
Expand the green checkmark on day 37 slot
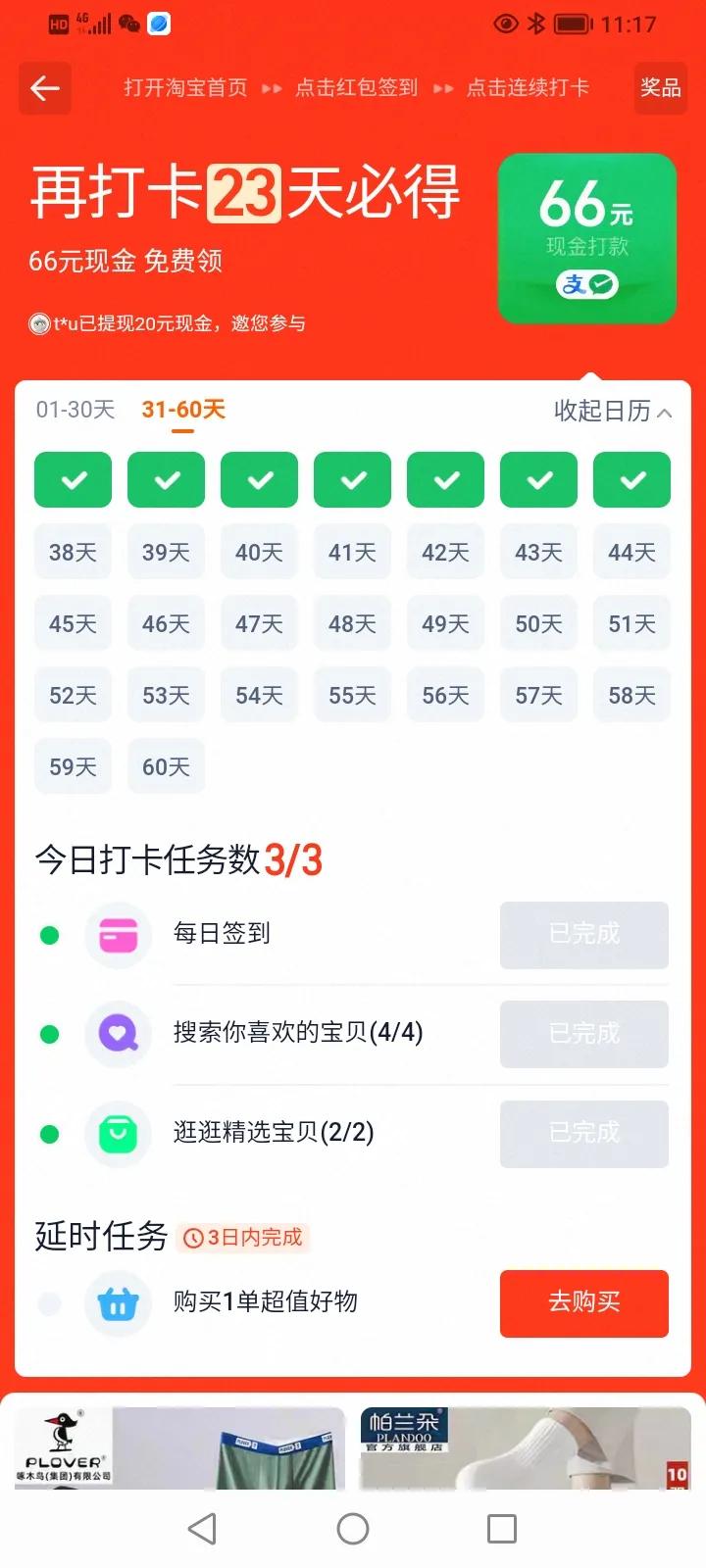pos(631,480)
